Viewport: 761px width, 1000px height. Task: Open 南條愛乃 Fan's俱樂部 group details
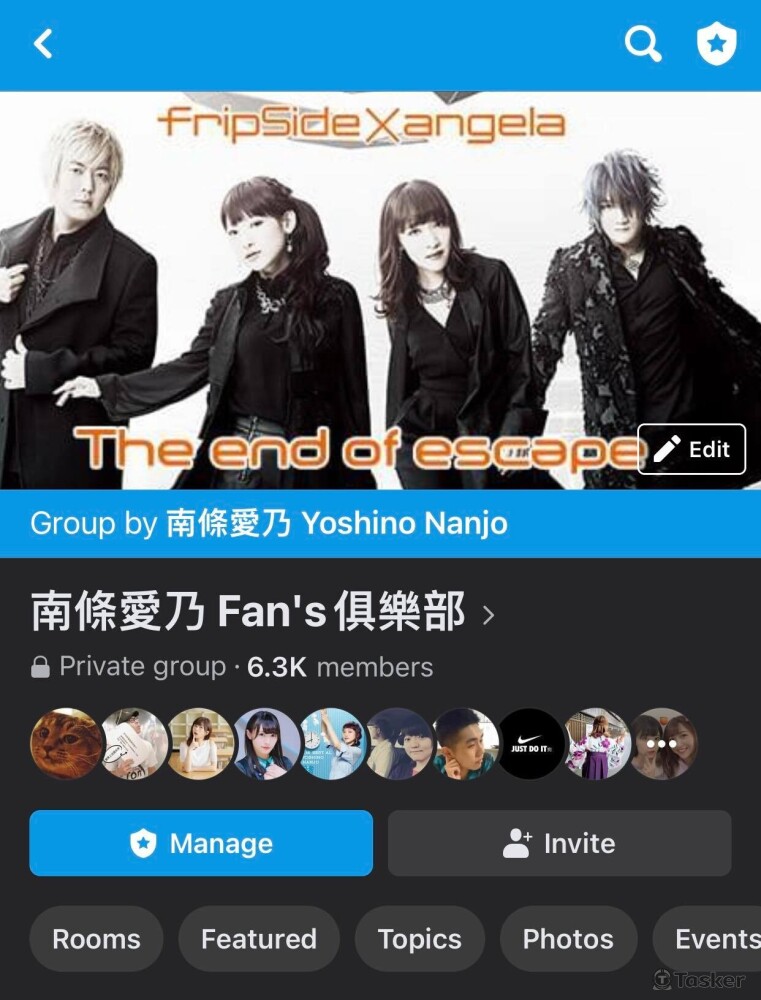click(x=262, y=613)
